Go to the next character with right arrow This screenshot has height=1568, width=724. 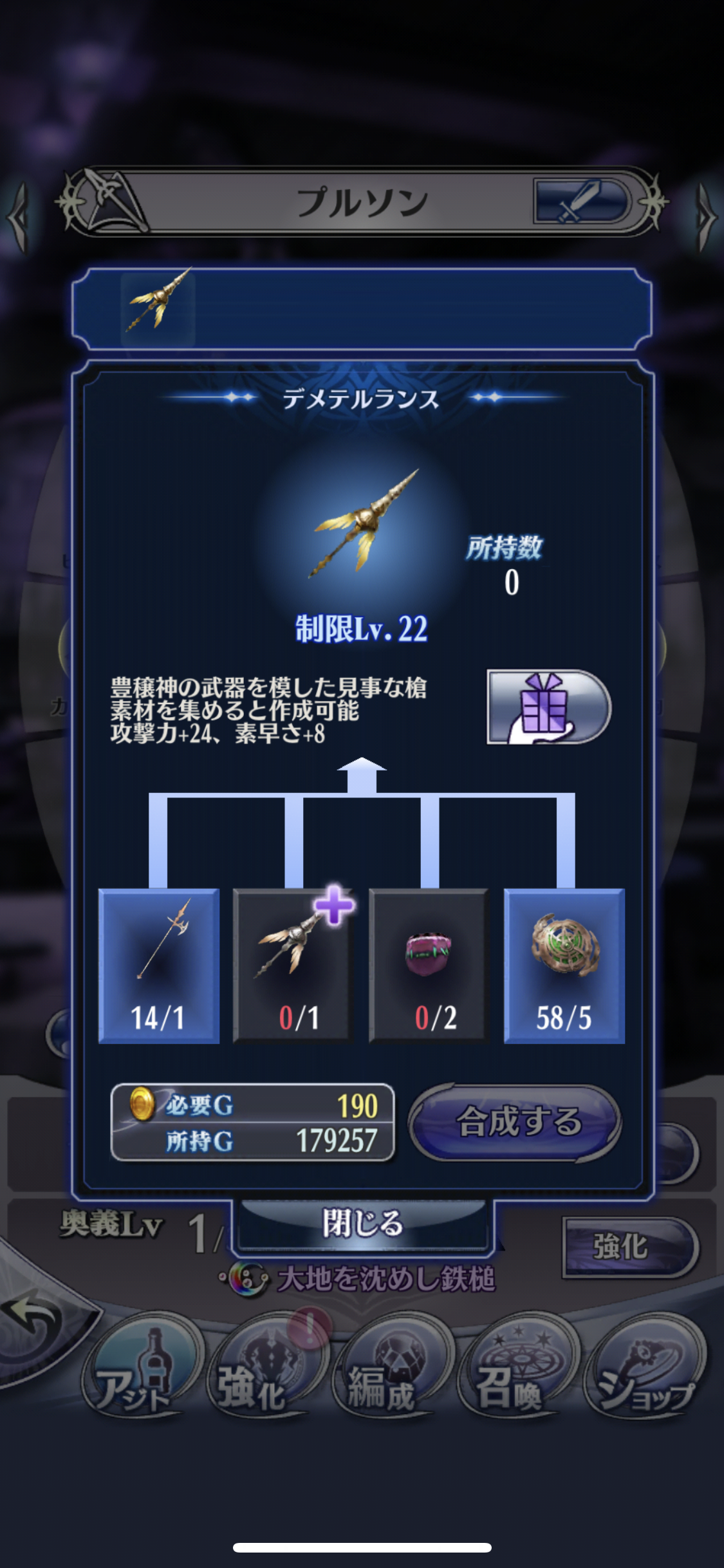pos(706,218)
